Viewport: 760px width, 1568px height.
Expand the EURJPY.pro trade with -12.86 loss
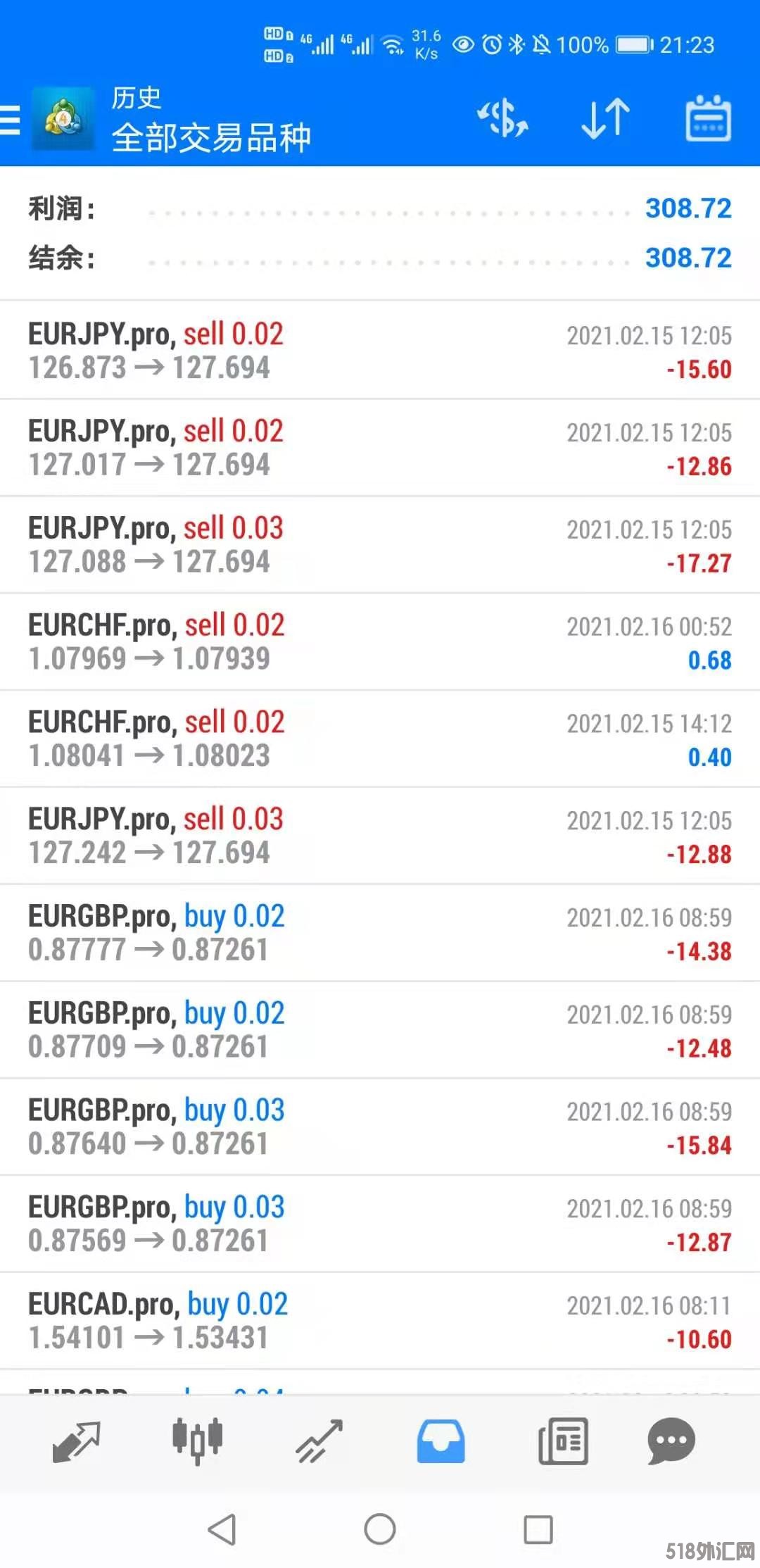(x=380, y=448)
